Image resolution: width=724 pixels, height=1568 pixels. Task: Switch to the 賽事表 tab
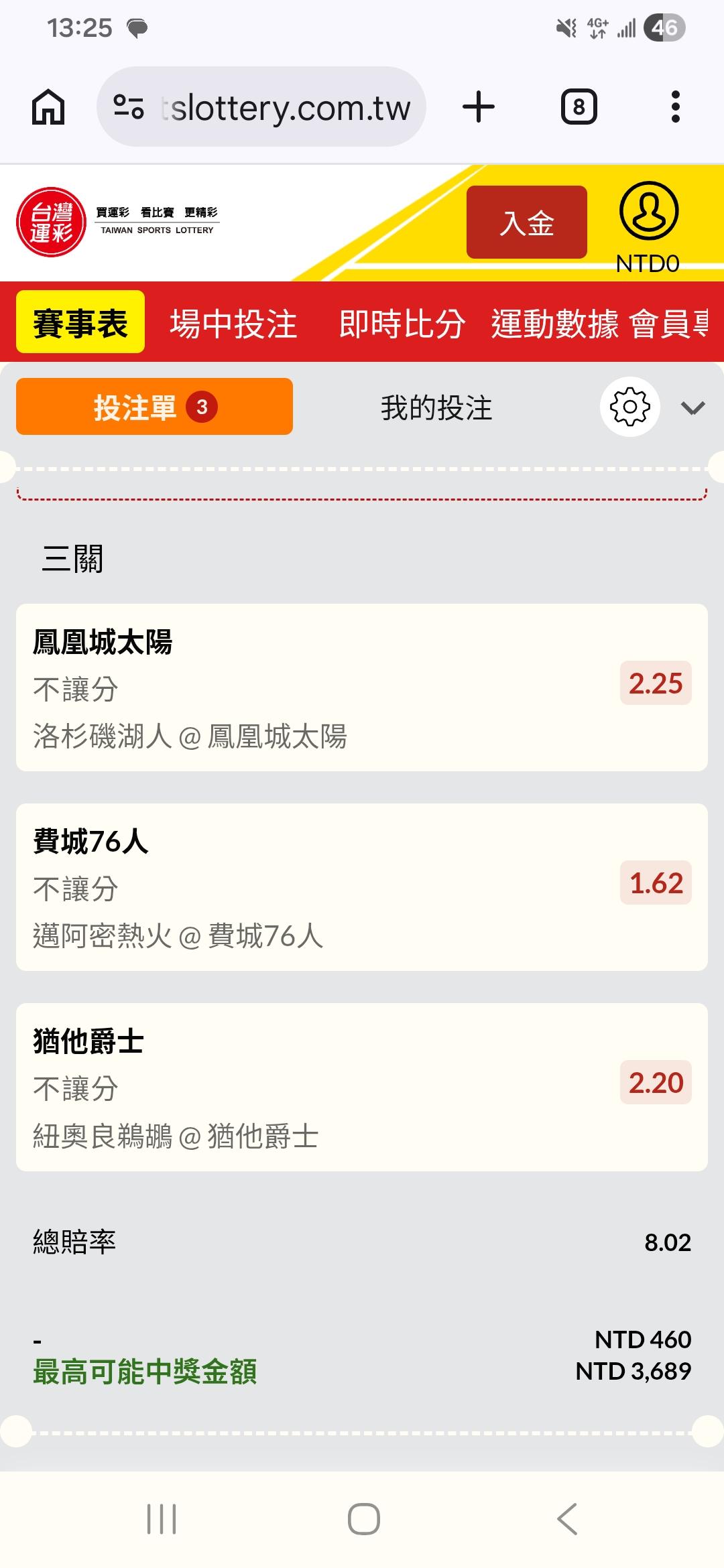click(x=80, y=322)
